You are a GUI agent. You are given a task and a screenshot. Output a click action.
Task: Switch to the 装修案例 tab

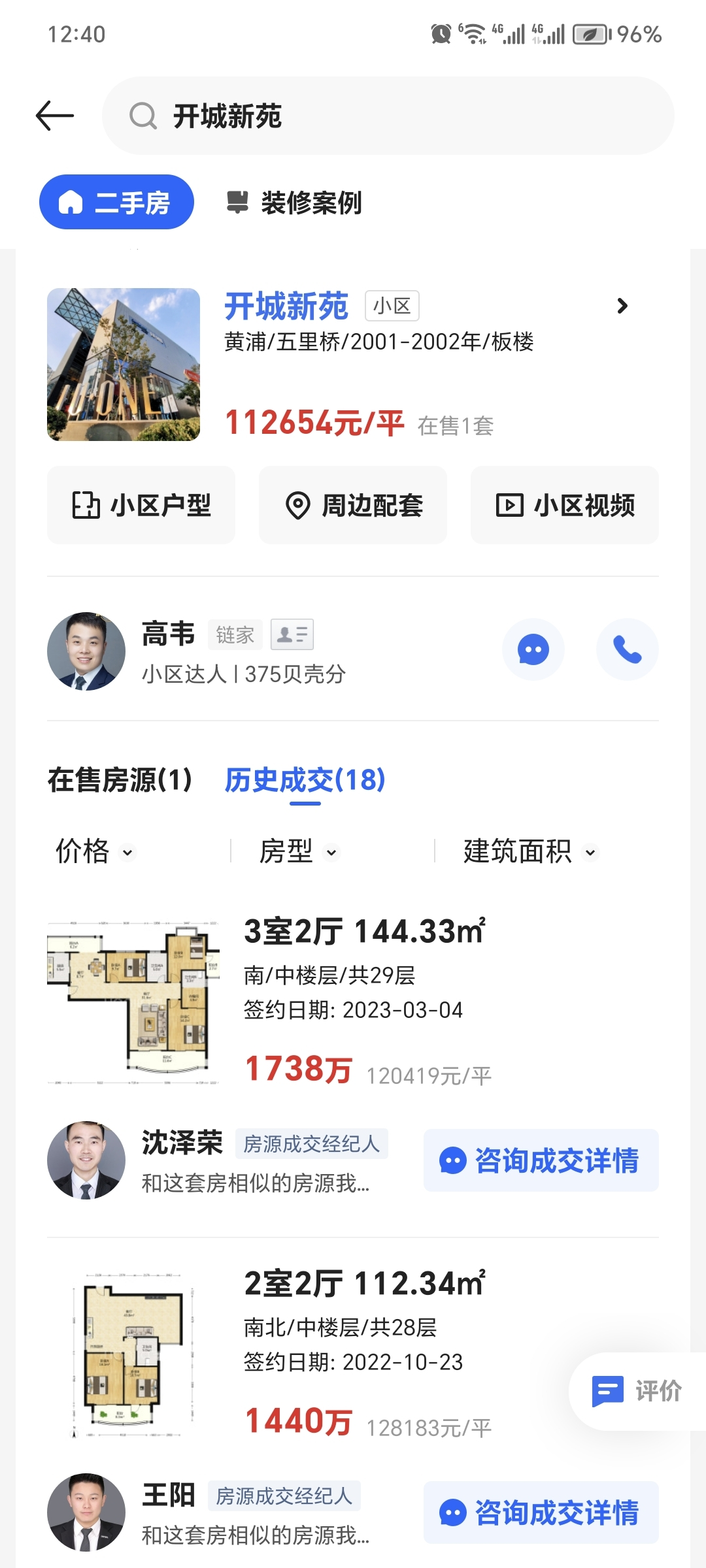tap(295, 203)
